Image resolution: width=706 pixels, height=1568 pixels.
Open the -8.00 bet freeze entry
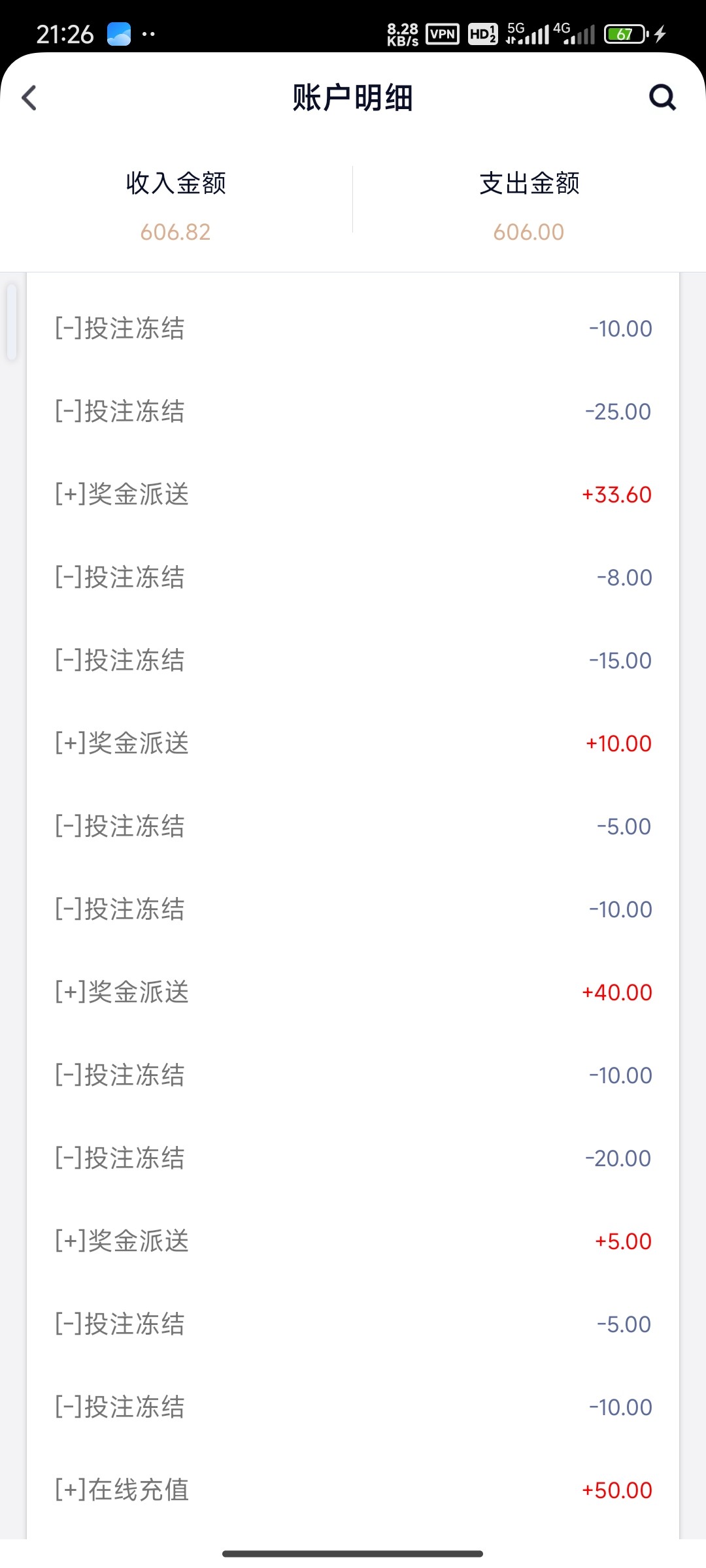pos(353,578)
